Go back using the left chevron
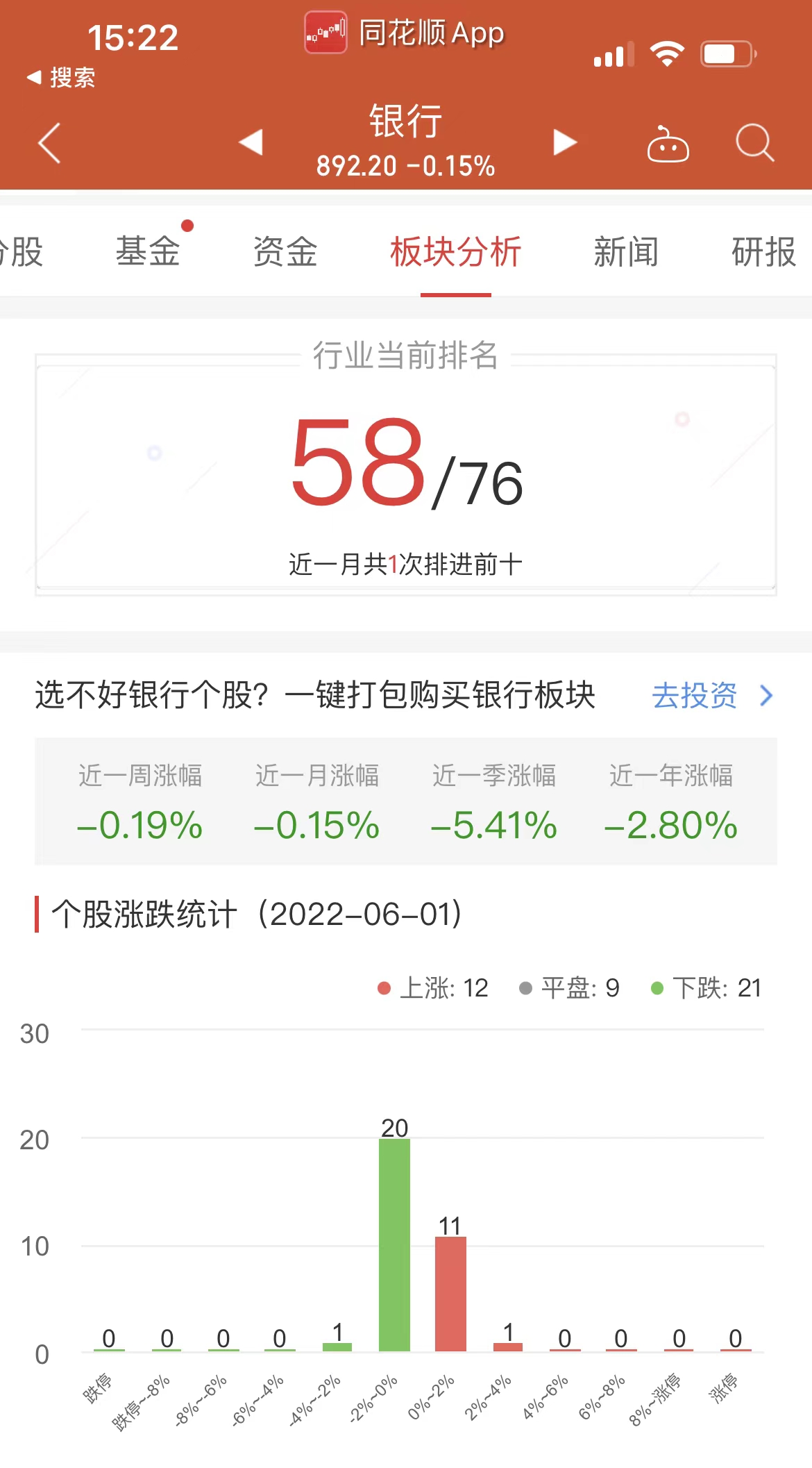The image size is (812, 1468). click(x=49, y=143)
